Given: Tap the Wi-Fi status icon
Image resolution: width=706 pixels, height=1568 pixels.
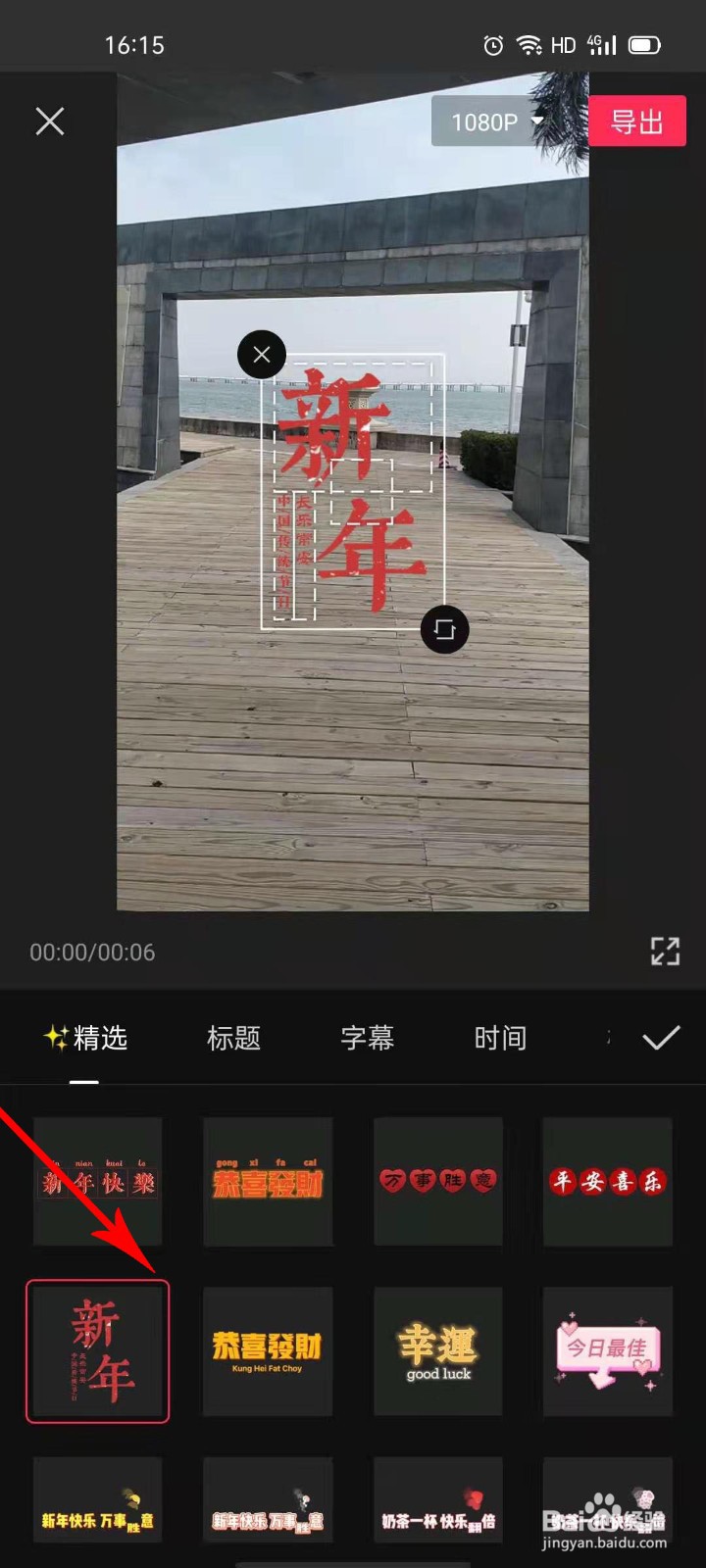Looking at the screenshot, I should [529, 44].
